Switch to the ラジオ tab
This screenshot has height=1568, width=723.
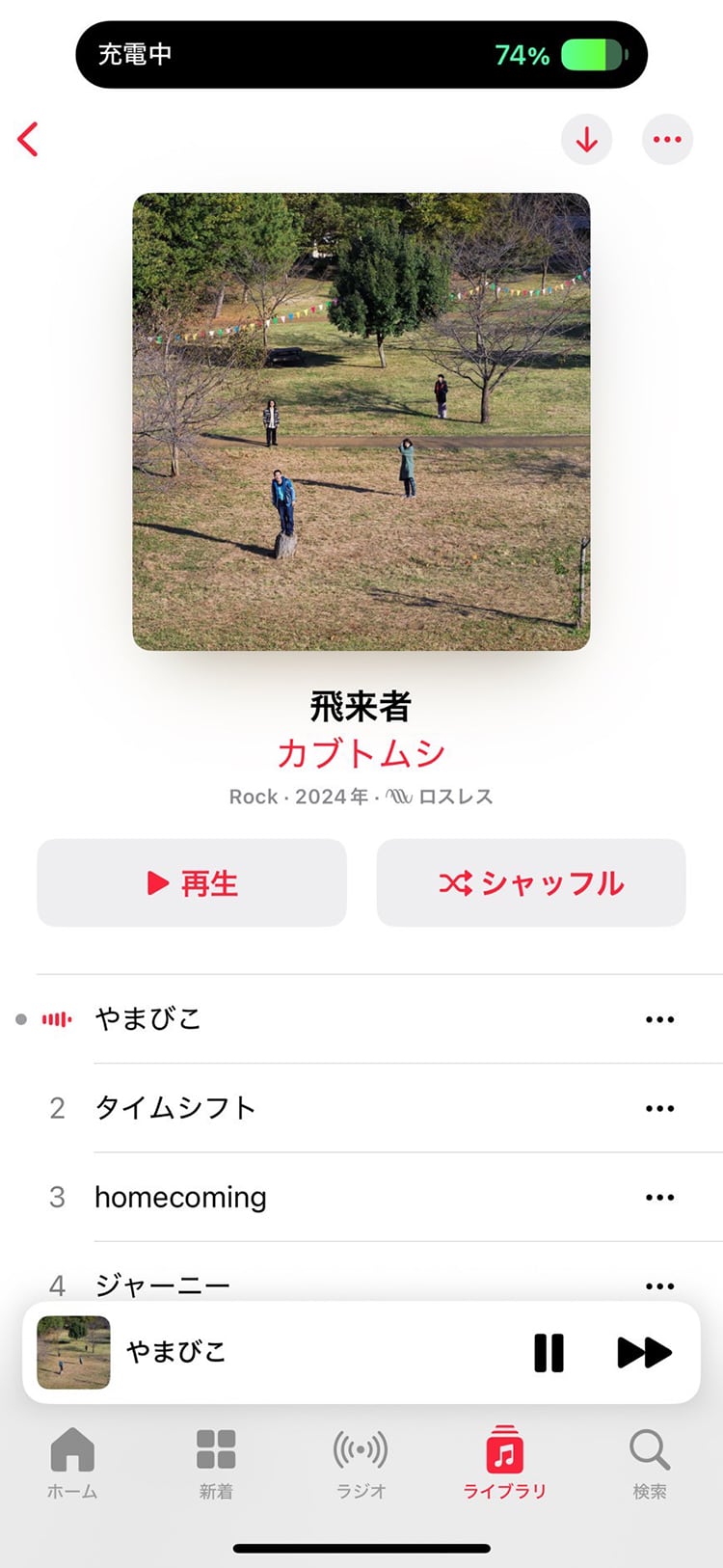361,1463
